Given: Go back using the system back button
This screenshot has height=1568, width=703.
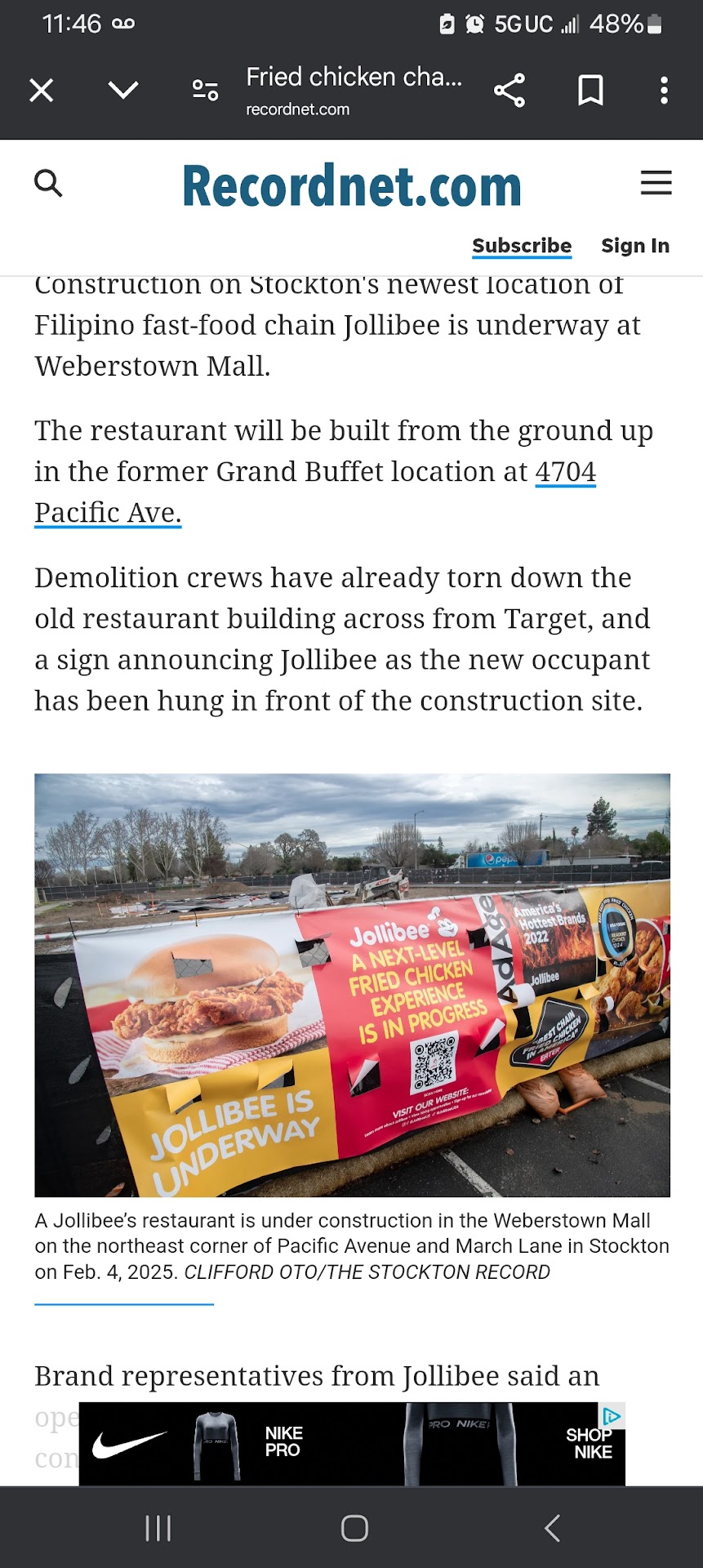Looking at the screenshot, I should 552,1528.
